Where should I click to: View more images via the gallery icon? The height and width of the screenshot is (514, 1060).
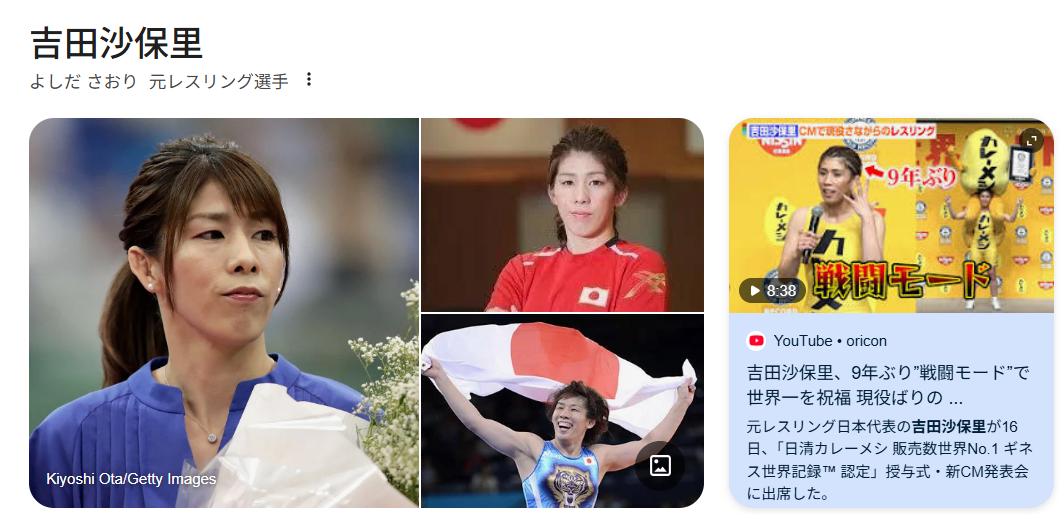coord(660,465)
